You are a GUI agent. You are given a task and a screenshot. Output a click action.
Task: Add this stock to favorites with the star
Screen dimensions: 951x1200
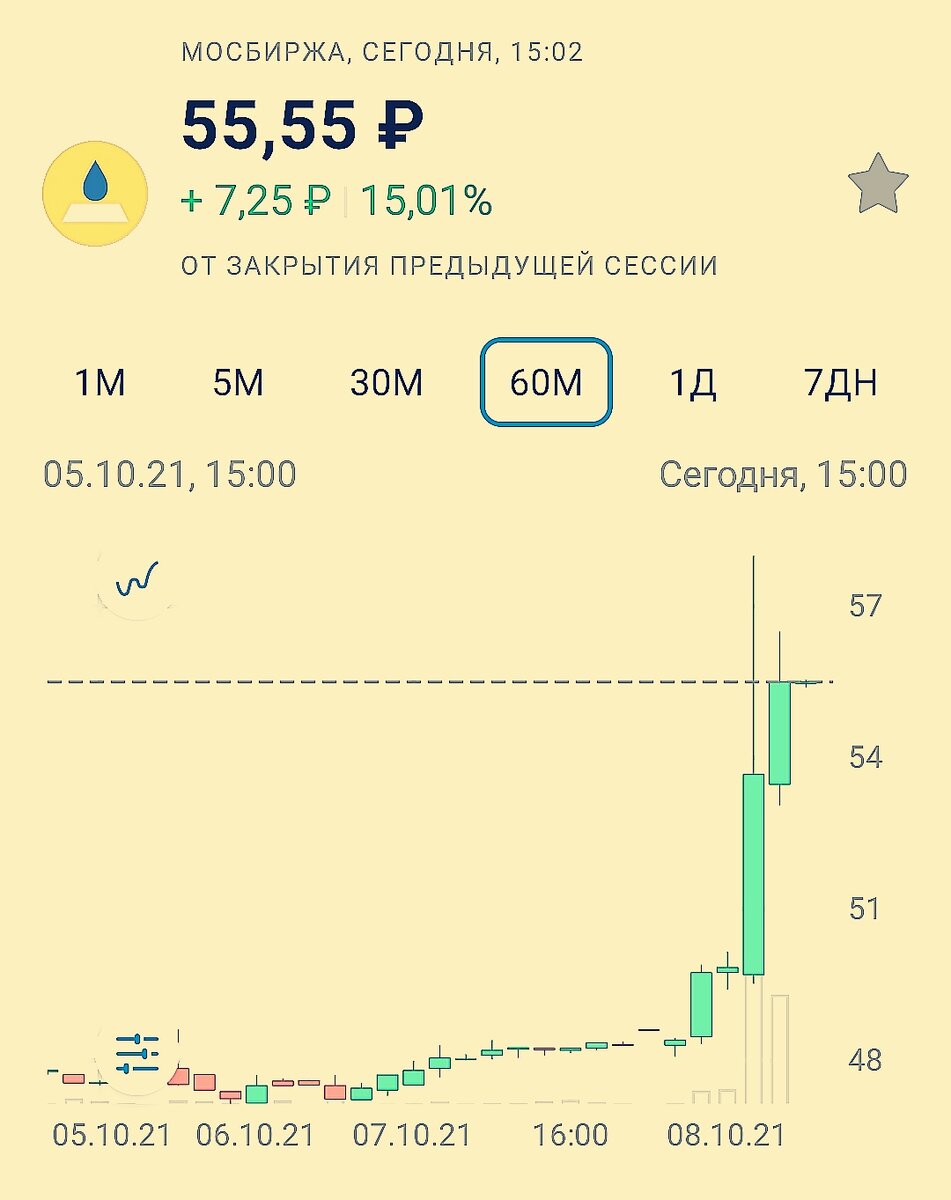pos(877,184)
